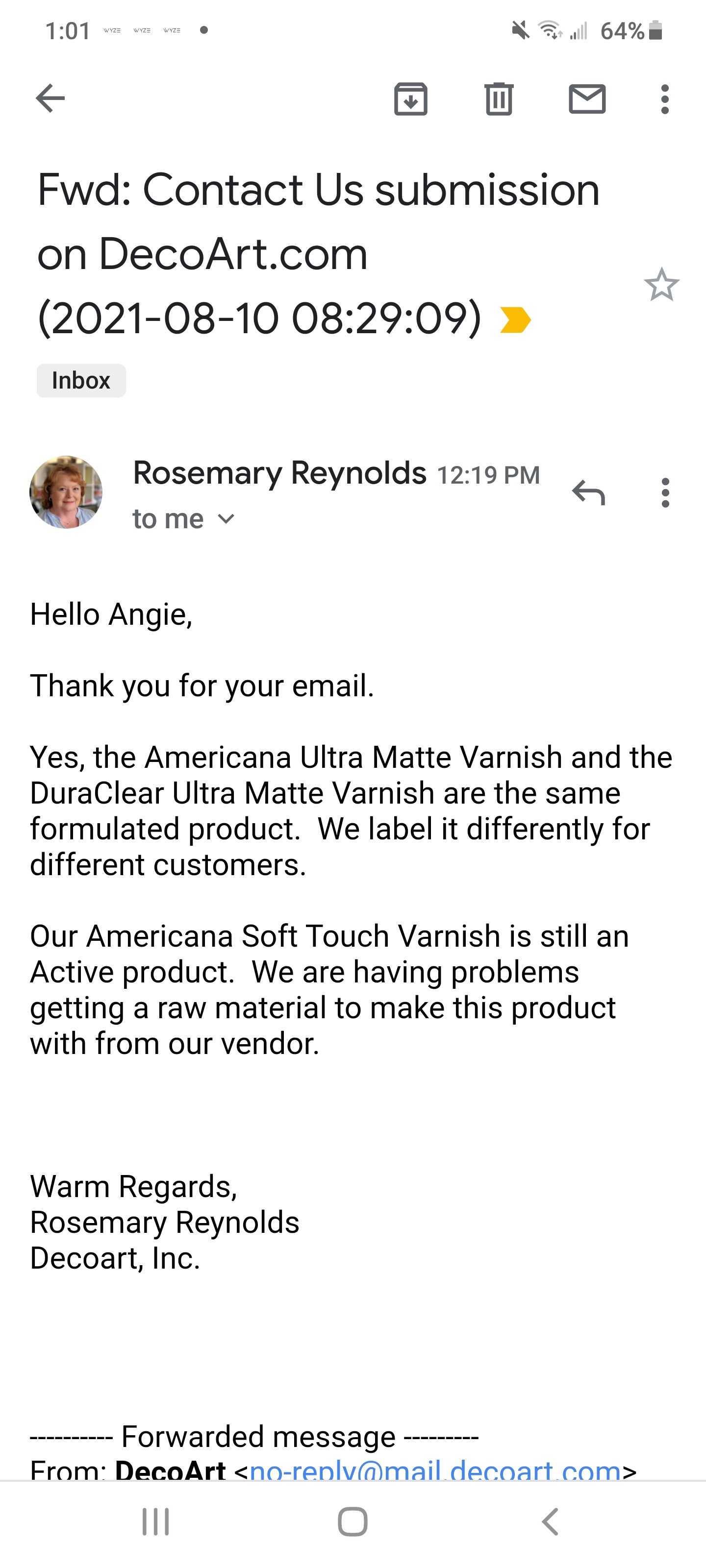Reply to Rosemary Reynolds' message

coord(588,492)
